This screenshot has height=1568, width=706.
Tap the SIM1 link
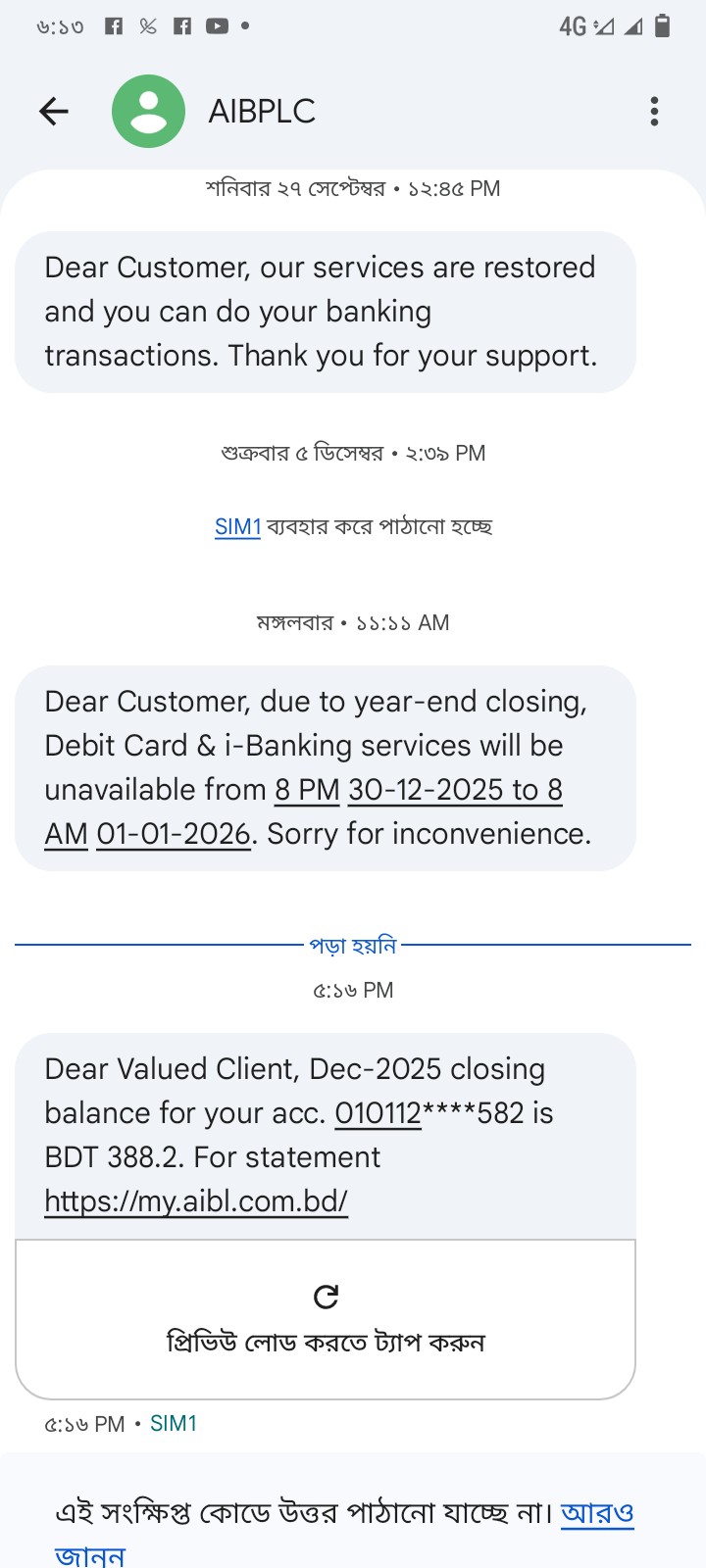pyautogui.click(x=237, y=527)
